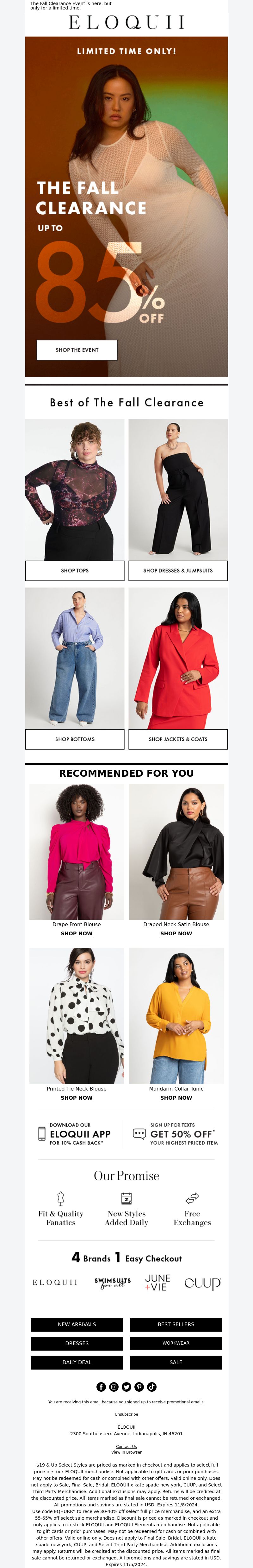Select Shop Bottoms button

pos(74,739)
